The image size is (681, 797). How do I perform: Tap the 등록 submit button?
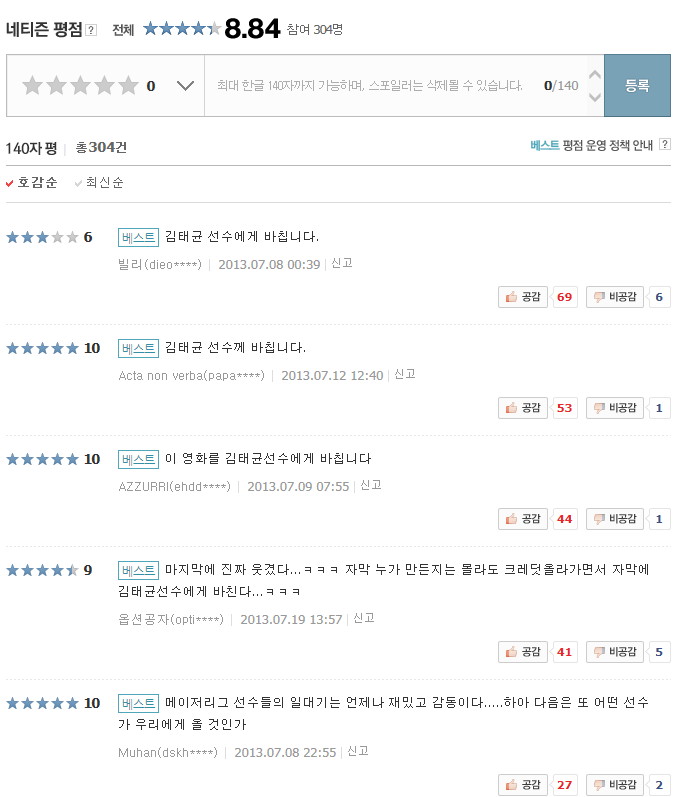(x=637, y=86)
